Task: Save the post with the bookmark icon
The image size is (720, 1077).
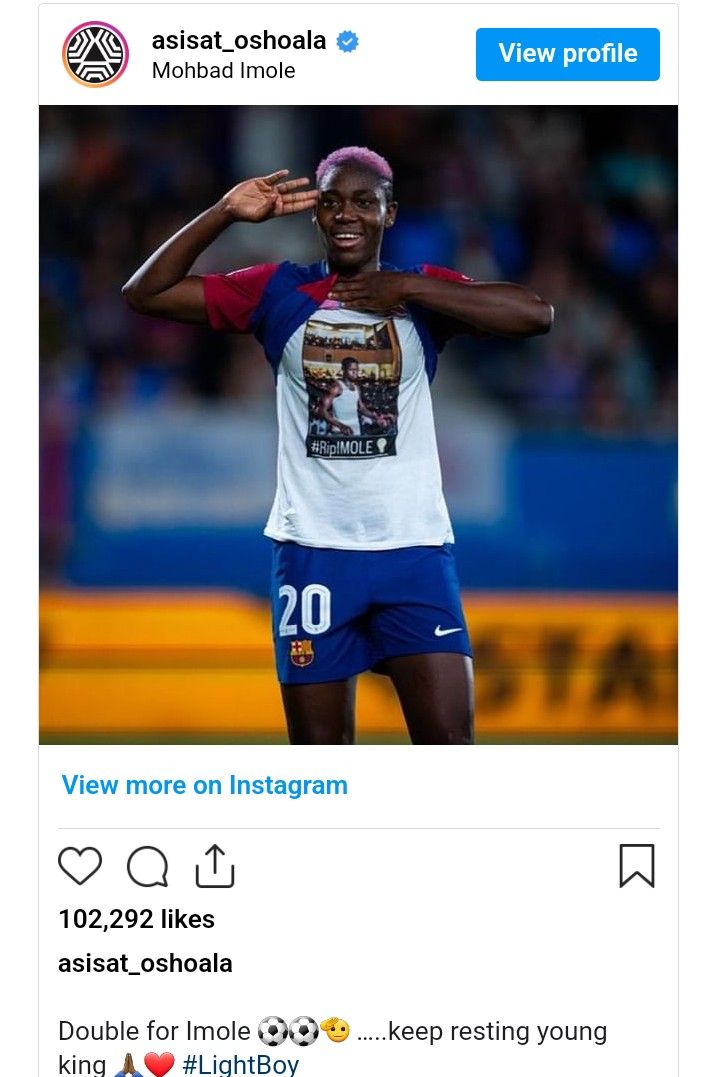Action: (x=637, y=866)
